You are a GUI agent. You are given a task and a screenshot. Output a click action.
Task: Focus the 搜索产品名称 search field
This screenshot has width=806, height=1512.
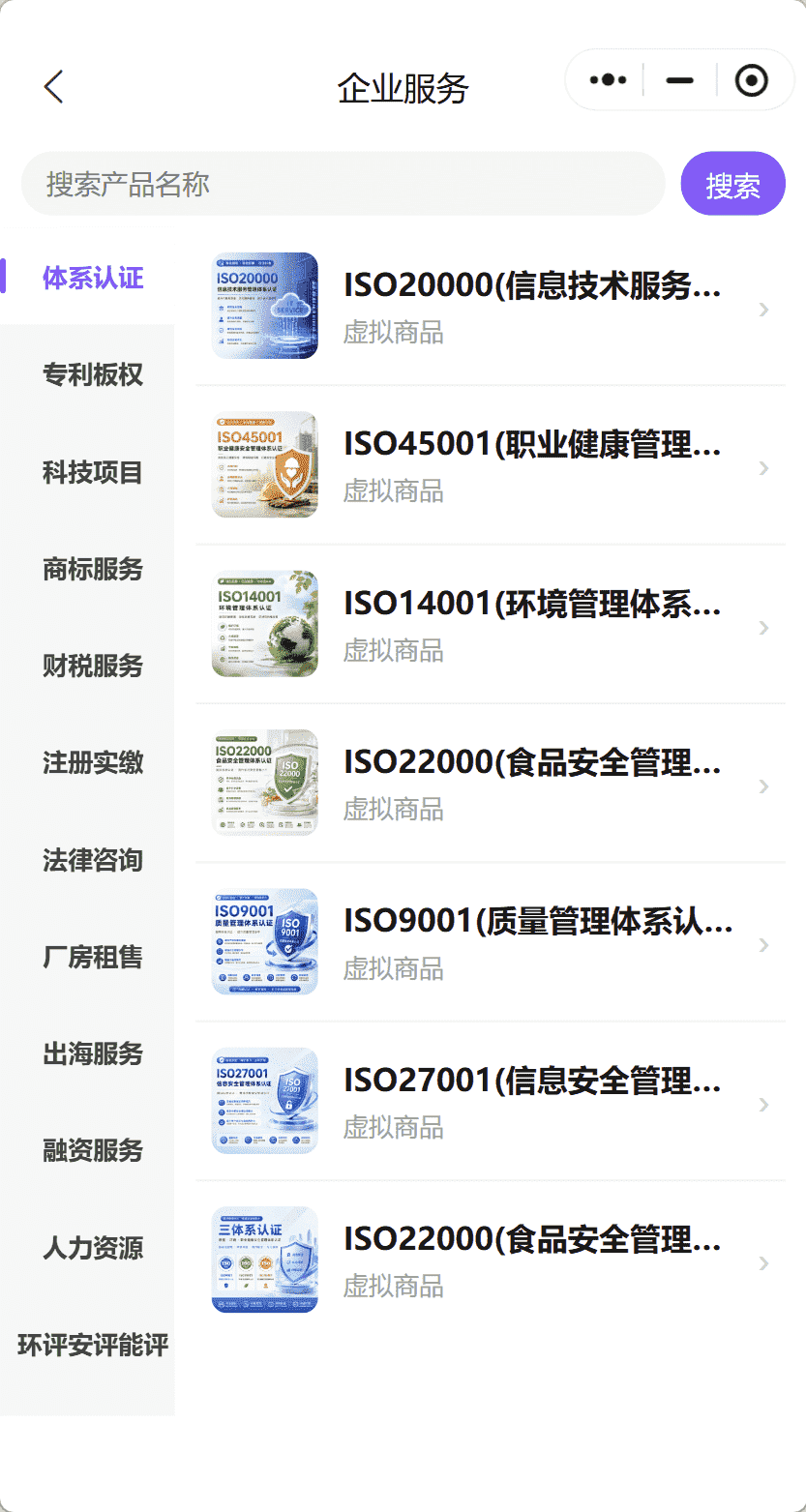pyautogui.click(x=343, y=184)
